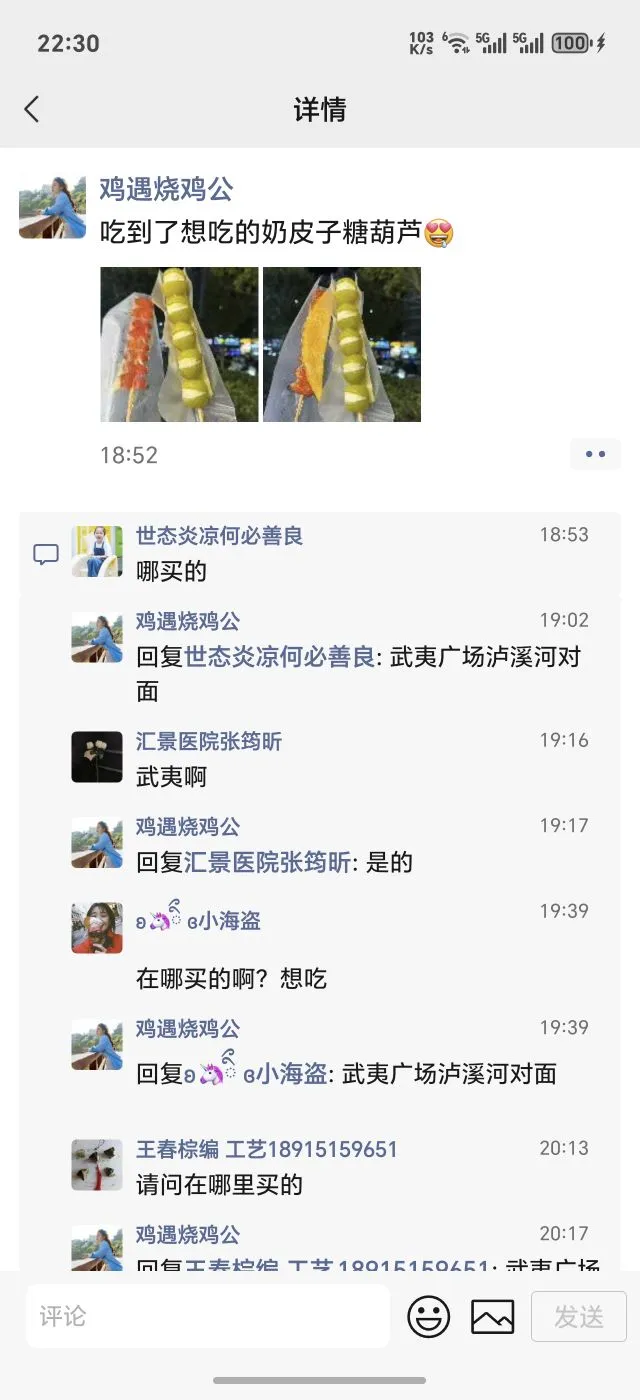Reply to the comment 请问在哪里买的
The width and height of the screenshot is (640, 1400).
(219, 1185)
